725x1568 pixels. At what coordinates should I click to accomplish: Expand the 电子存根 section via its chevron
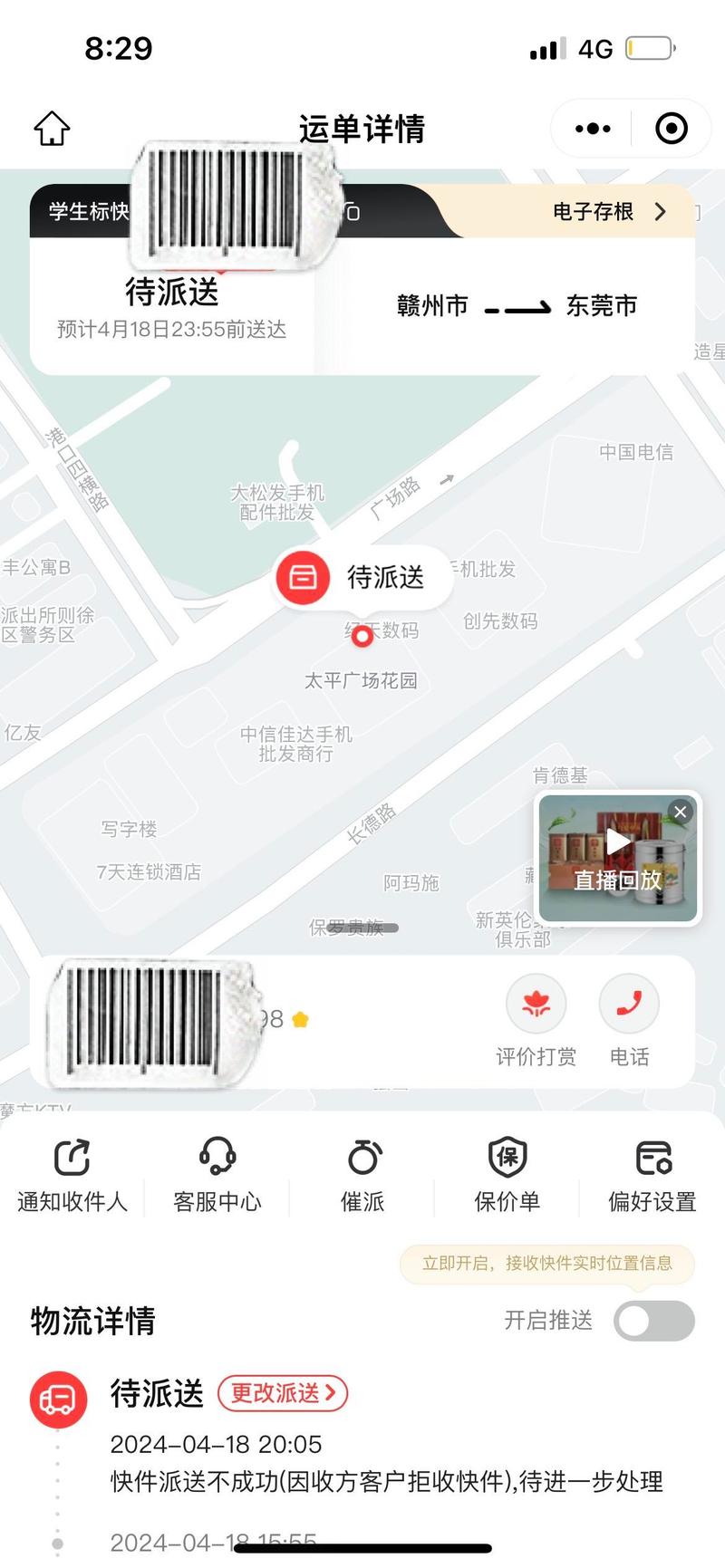[x=661, y=212]
